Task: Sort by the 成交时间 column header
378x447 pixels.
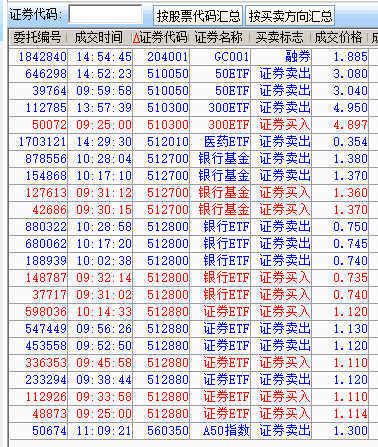Action: pos(99,37)
